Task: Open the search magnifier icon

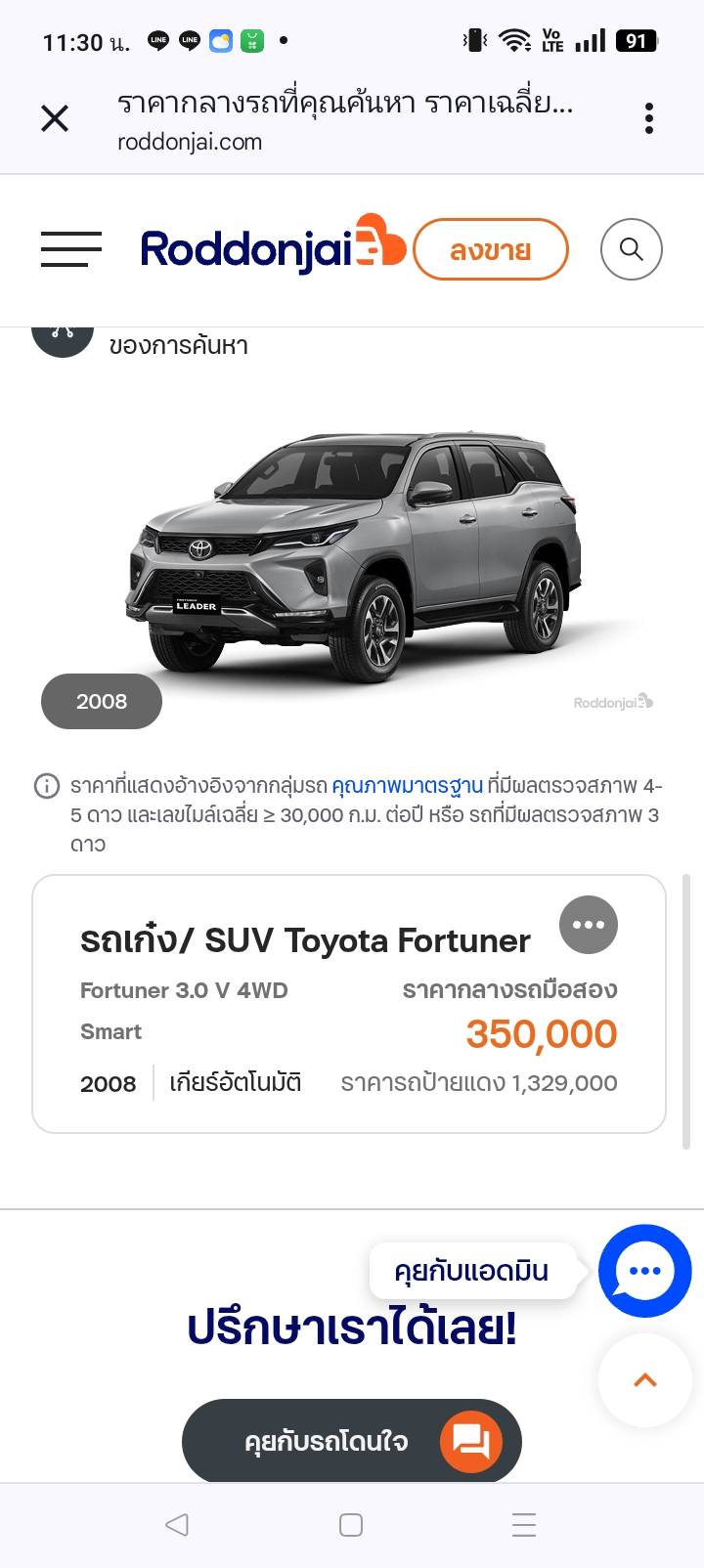Action: tap(632, 249)
